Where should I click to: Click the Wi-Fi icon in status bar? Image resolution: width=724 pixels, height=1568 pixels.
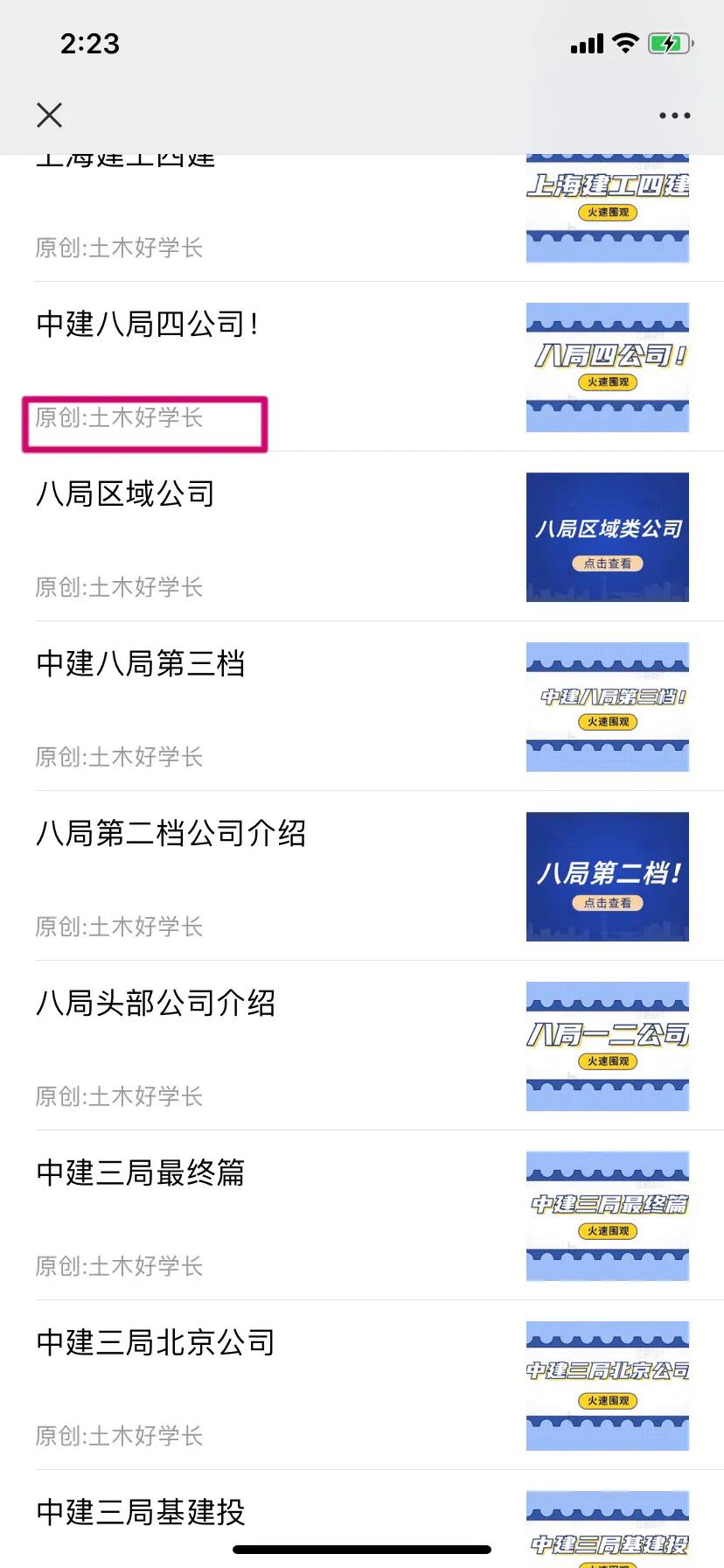[x=624, y=43]
